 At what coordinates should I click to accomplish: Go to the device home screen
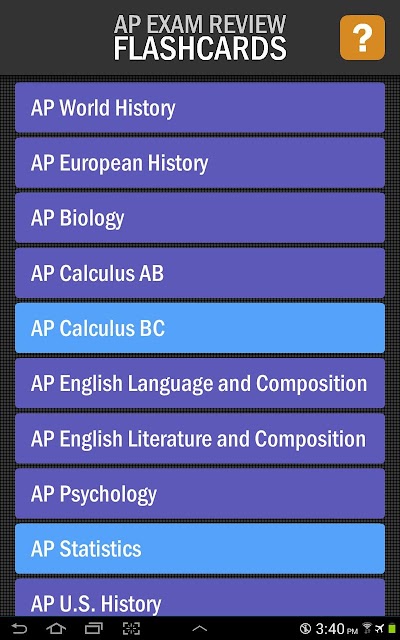click(x=56, y=629)
